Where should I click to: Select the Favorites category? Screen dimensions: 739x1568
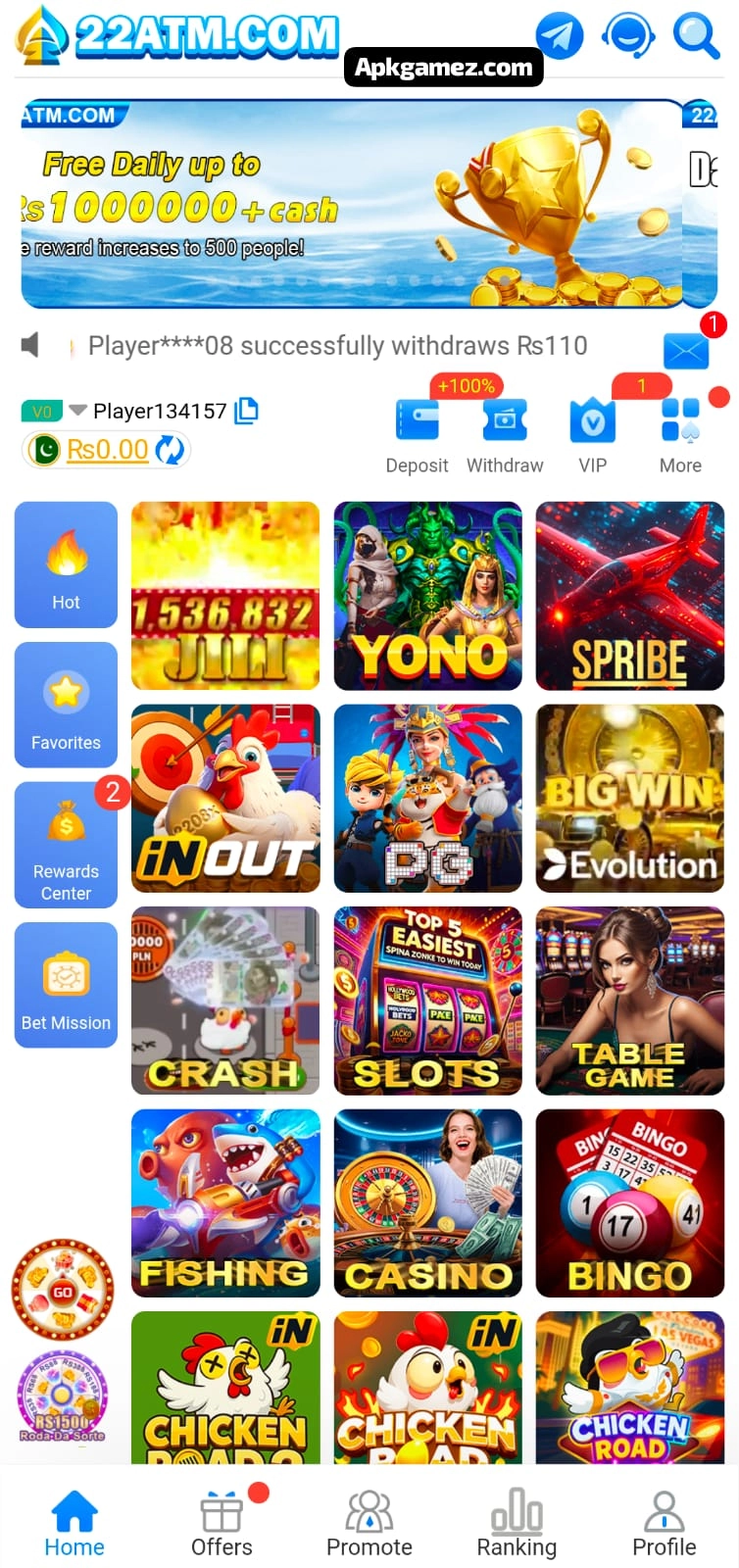[66, 705]
